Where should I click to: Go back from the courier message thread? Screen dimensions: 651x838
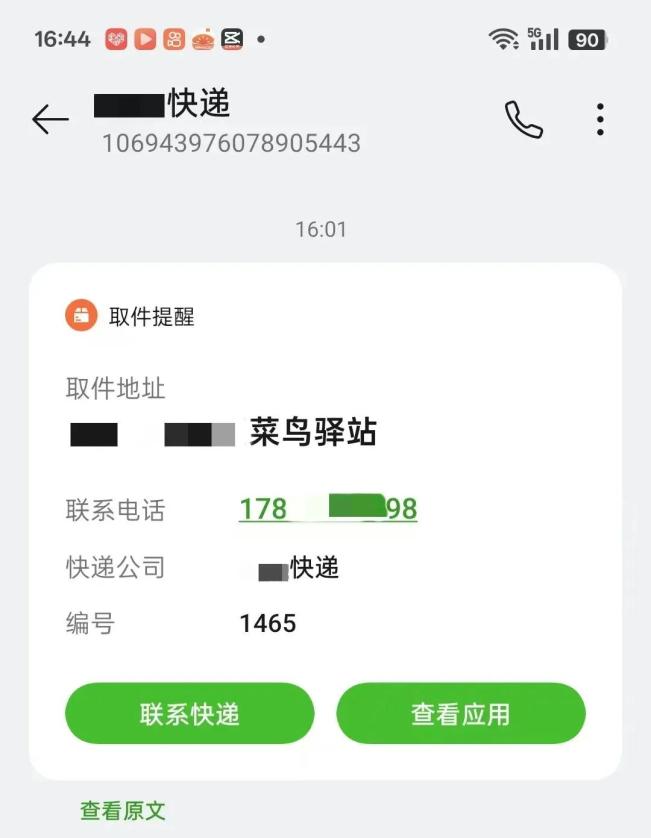(x=50, y=120)
